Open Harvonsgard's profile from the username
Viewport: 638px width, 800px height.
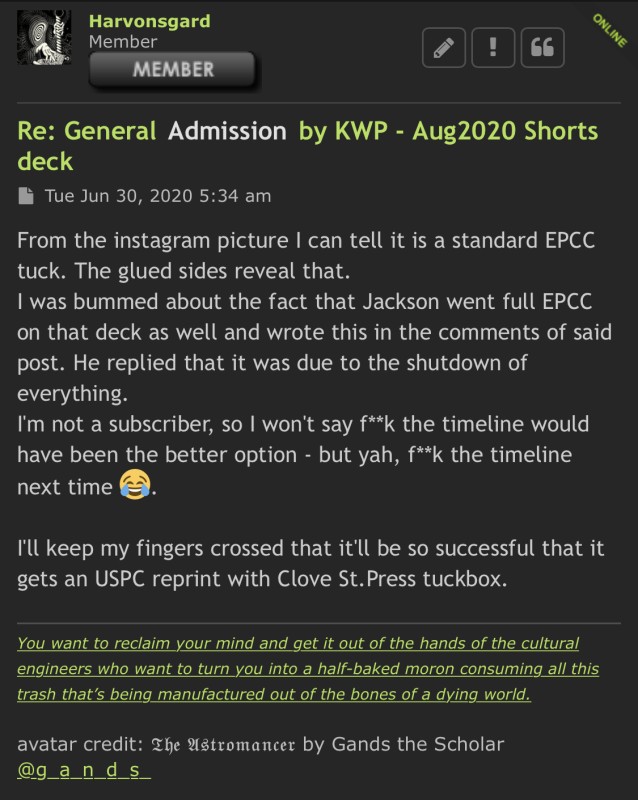click(147, 19)
